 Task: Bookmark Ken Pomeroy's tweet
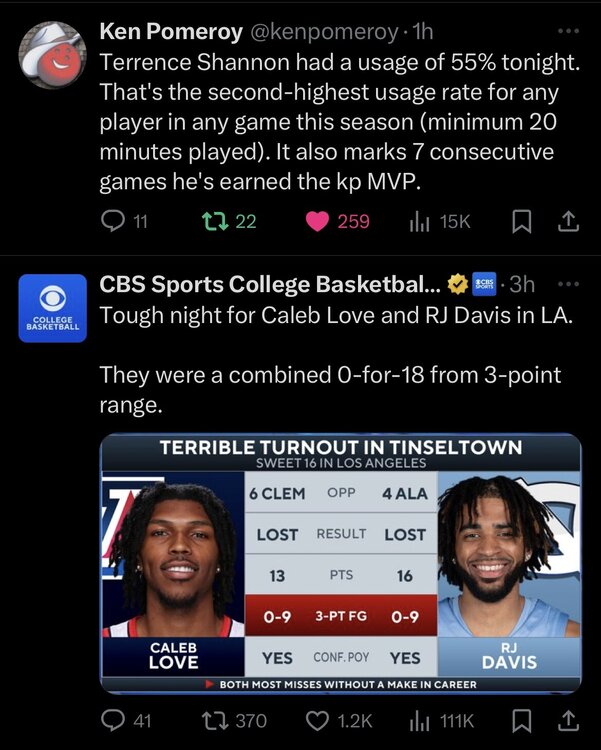(521, 222)
